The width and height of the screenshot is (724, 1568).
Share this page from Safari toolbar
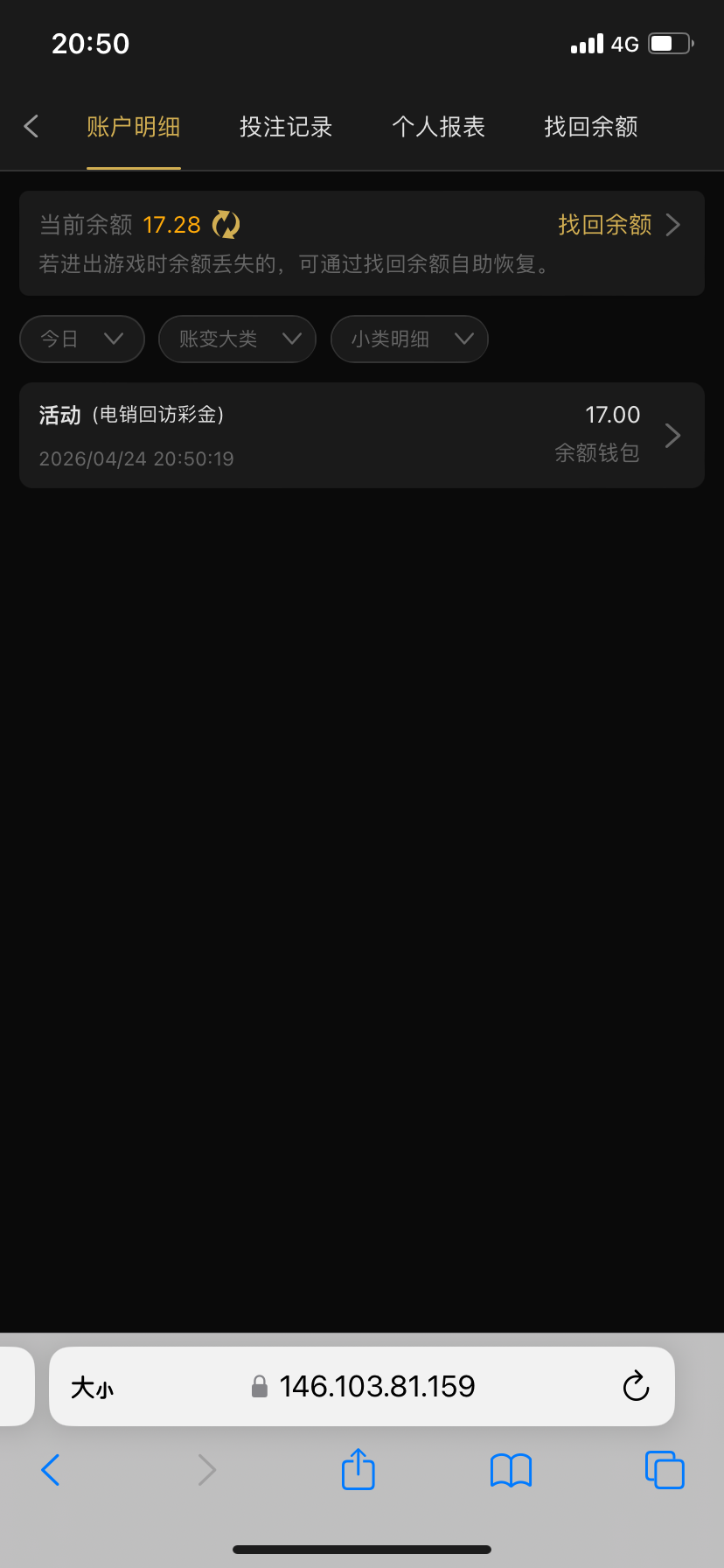tap(358, 1469)
